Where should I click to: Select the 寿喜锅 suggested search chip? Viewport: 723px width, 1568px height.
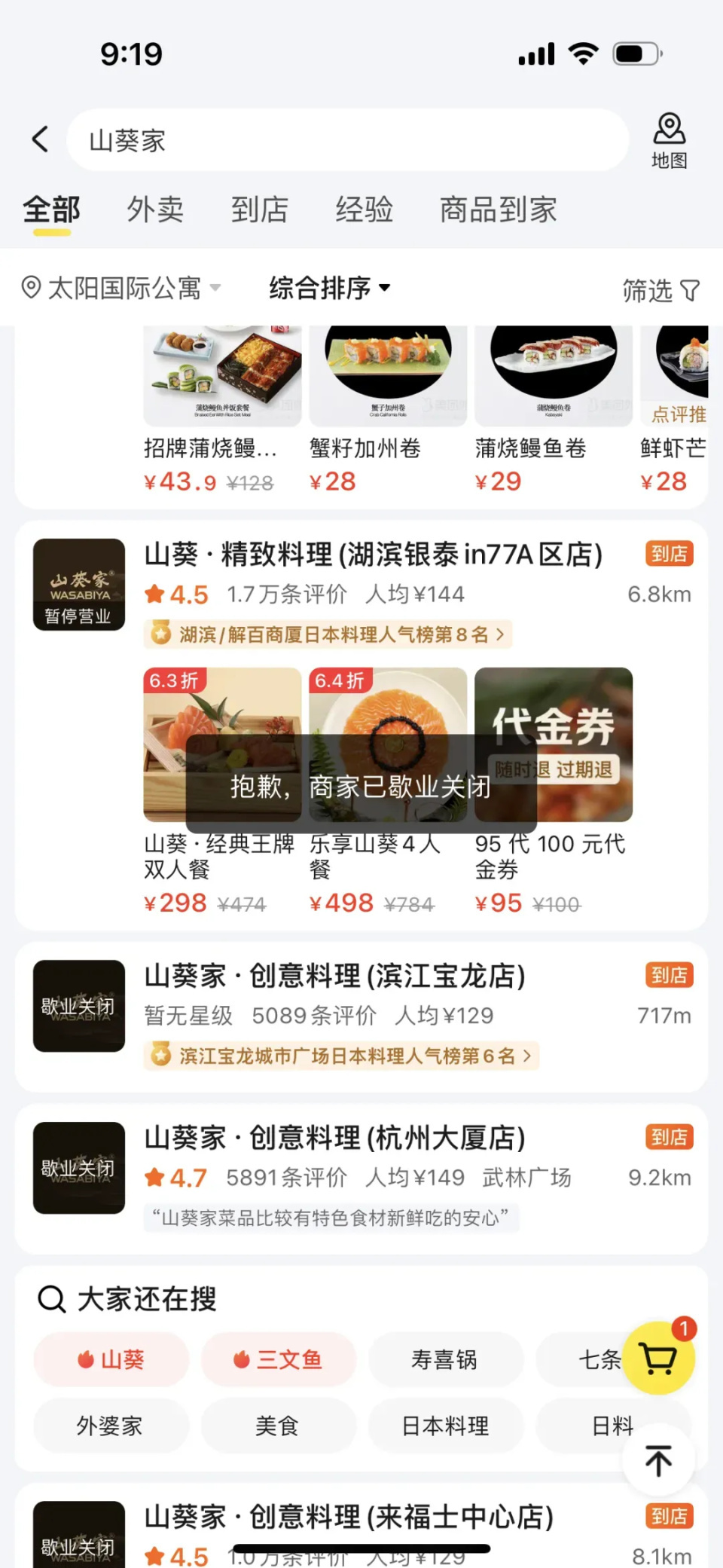pos(446,1360)
